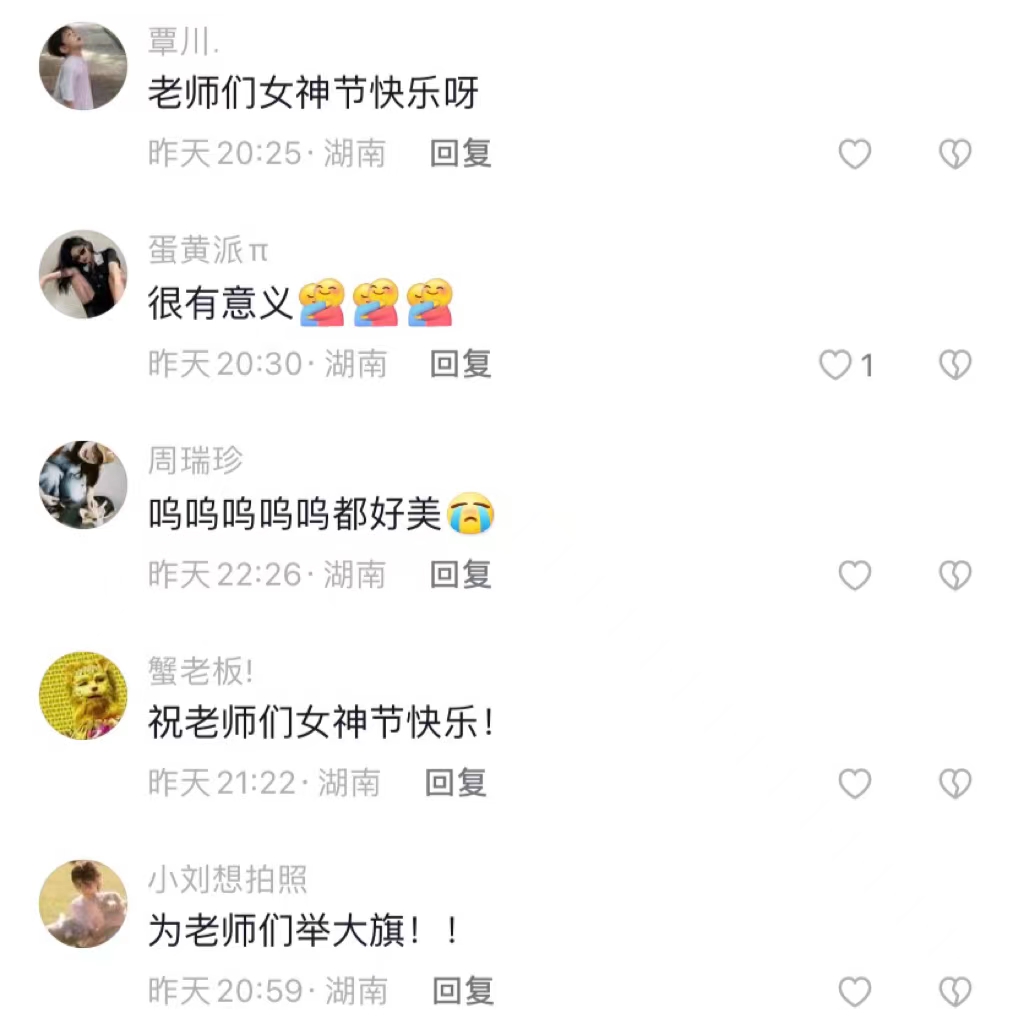
Task: View 蛋黄派π's profile picture
Action: tap(83, 274)
